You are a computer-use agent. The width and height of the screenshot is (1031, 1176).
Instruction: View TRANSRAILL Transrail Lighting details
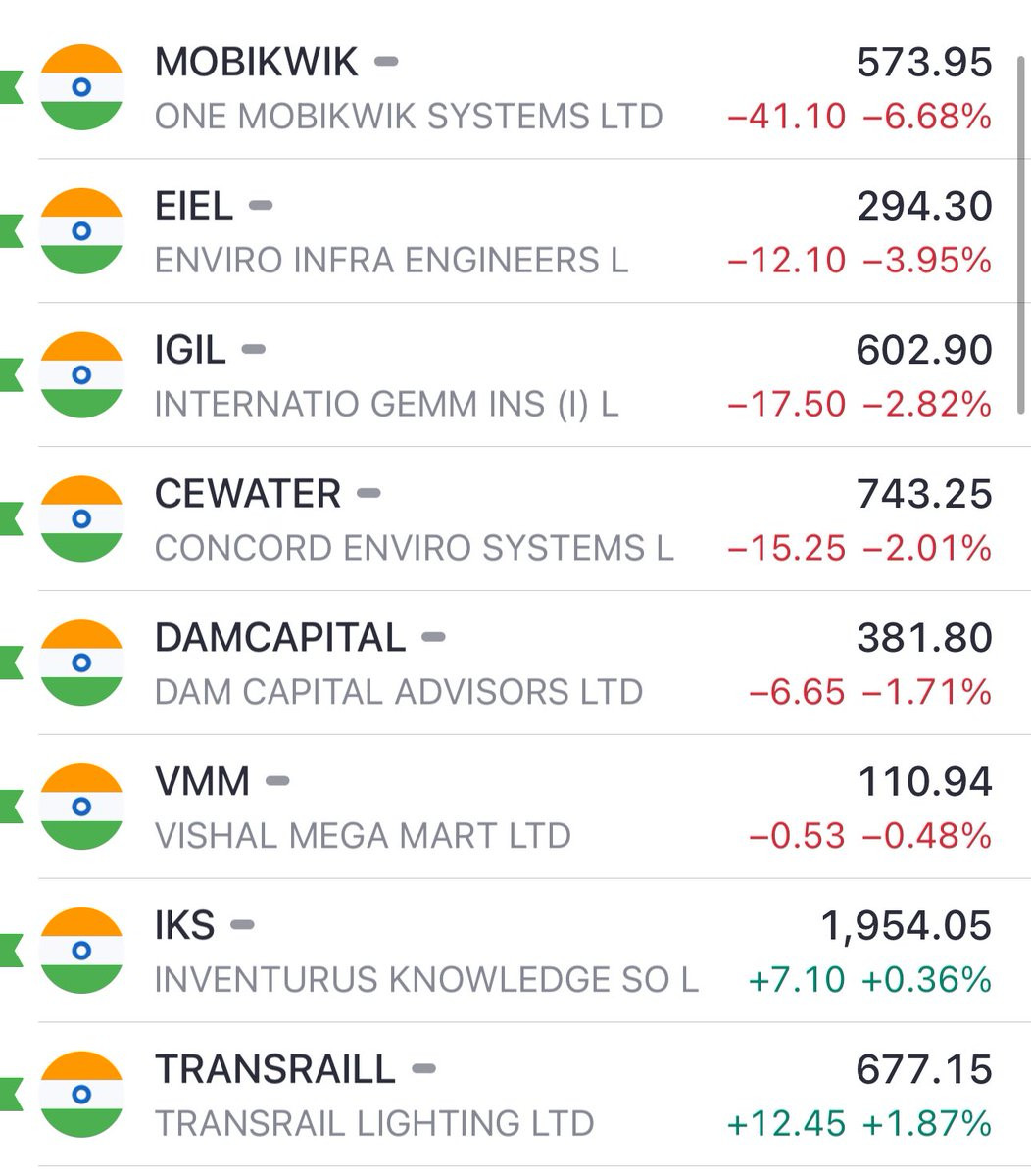[x=515, y=1096]
